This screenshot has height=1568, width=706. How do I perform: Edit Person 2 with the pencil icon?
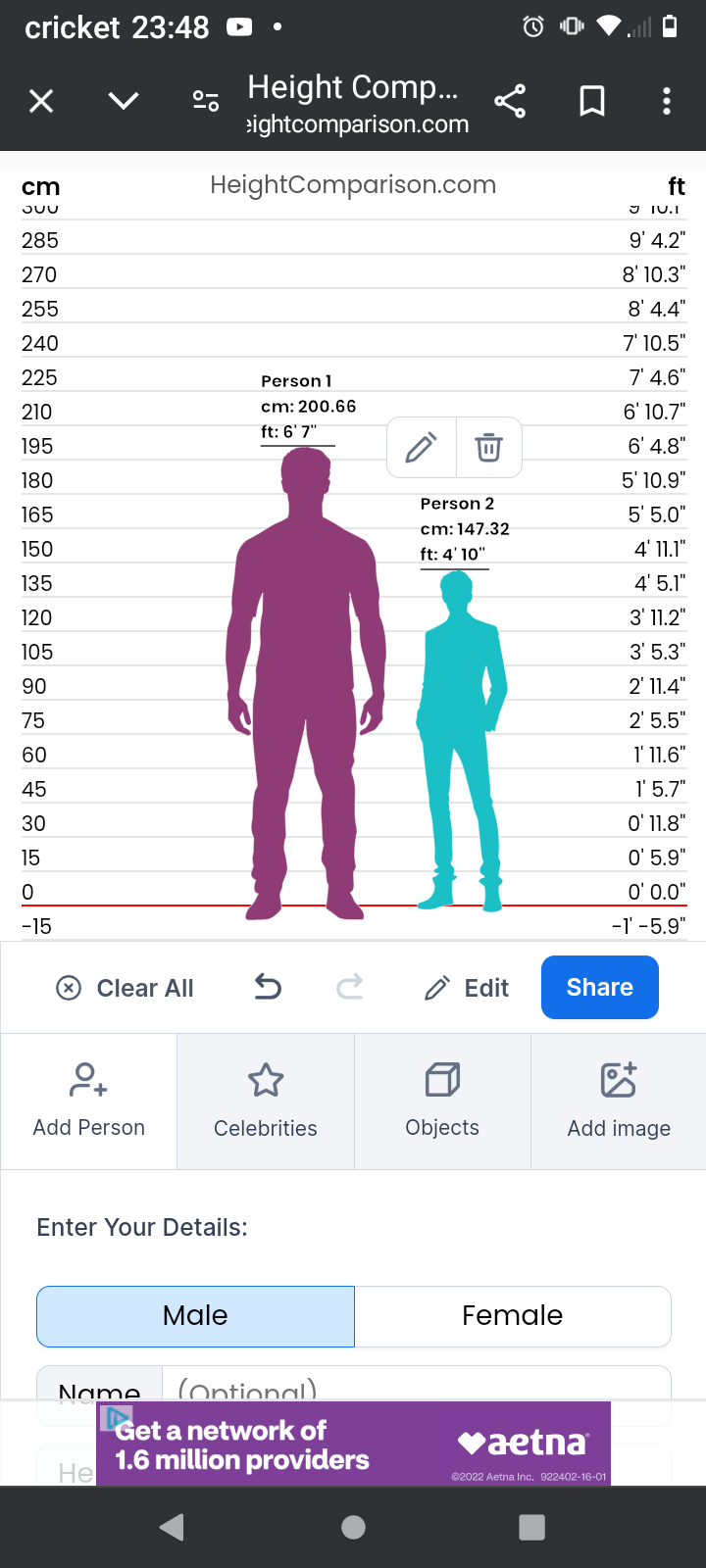pyautogui.click(x=421, y=448)
